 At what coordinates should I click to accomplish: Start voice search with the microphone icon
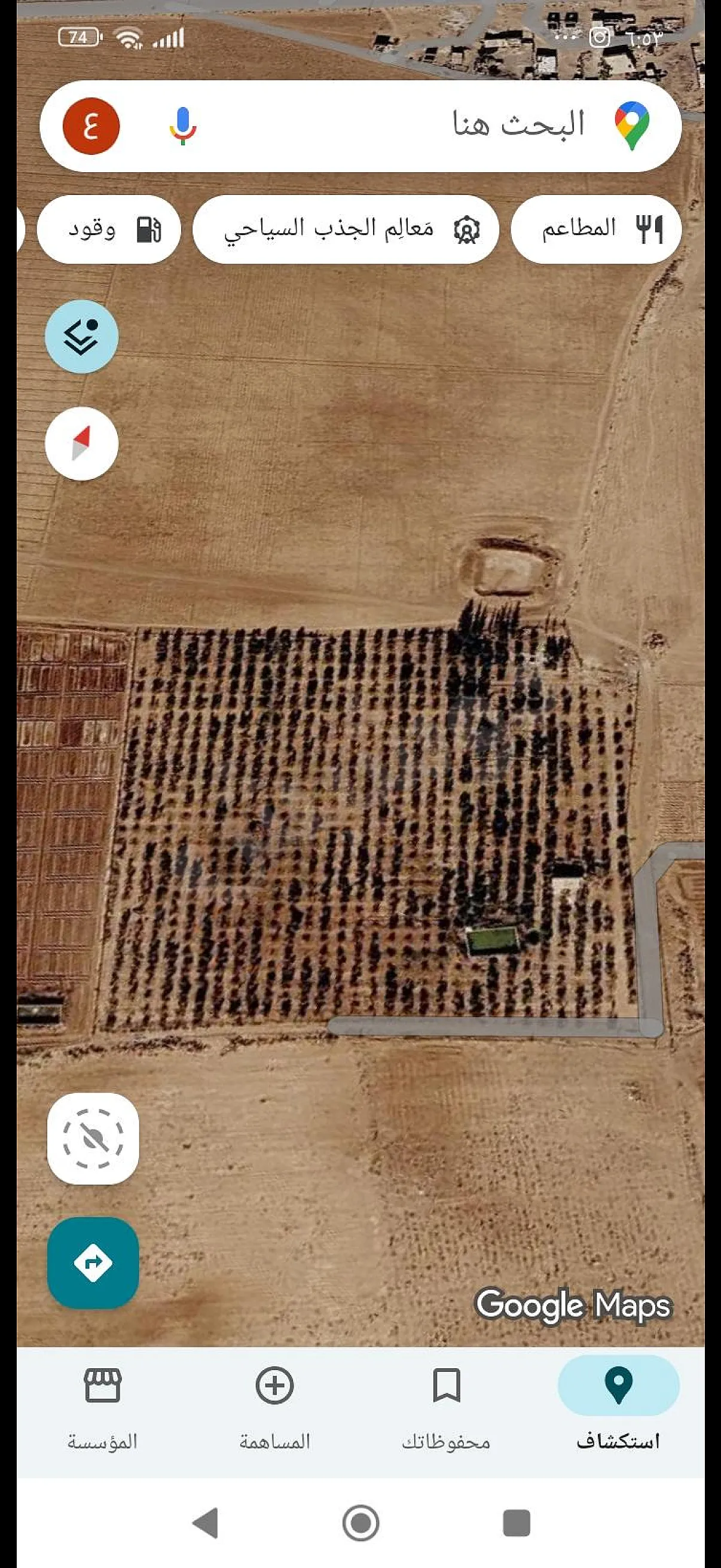[182, 126]
